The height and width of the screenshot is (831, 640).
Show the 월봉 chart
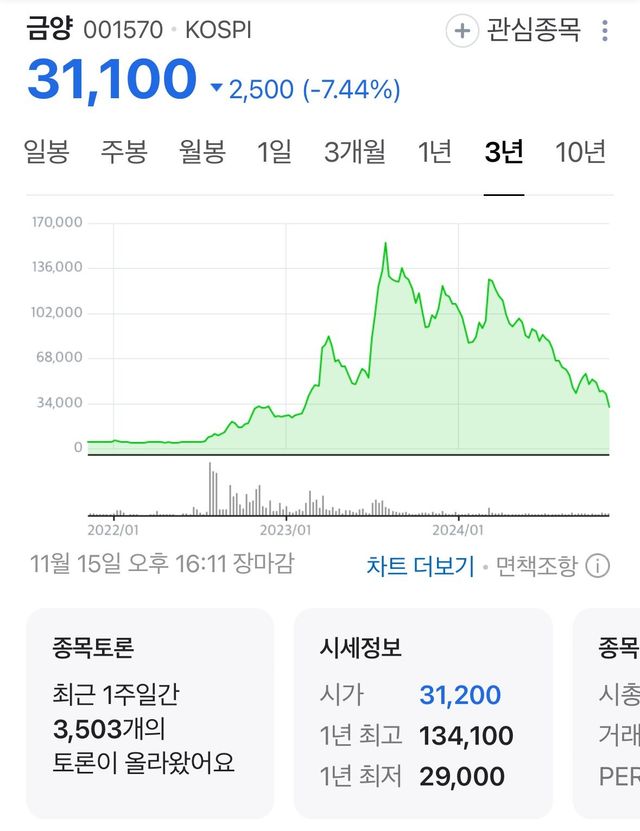pos(202,152)
